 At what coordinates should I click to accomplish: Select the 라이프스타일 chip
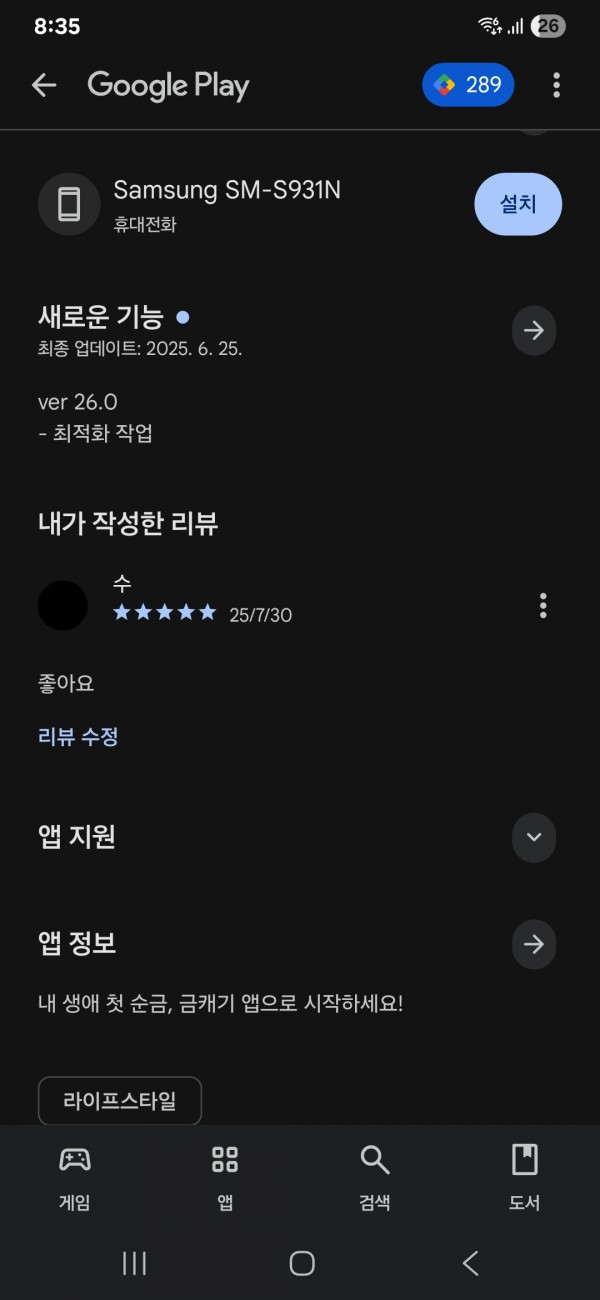(120, 1101)
